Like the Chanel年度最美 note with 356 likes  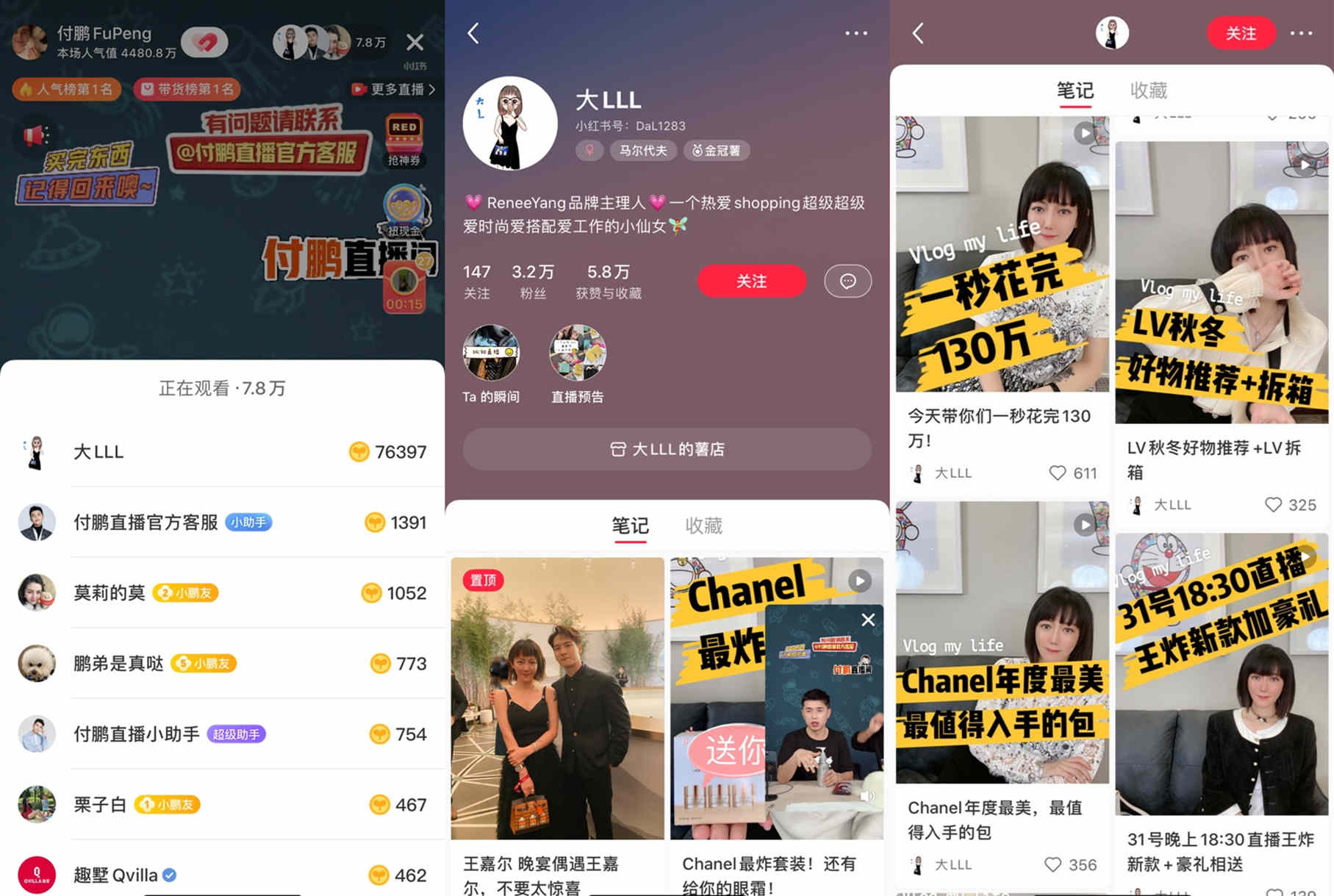click(1053, 864)
